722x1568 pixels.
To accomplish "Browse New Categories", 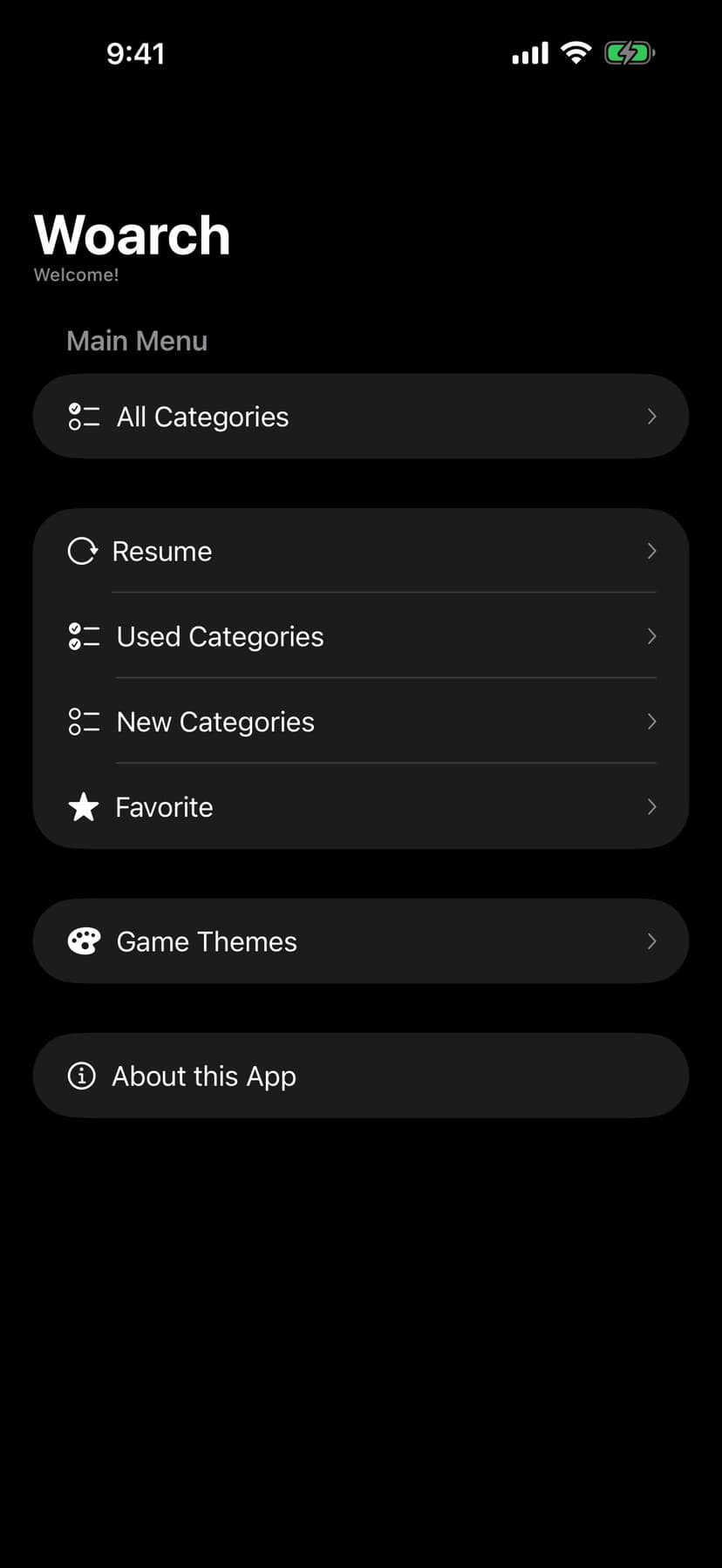I will click(361, 722).
